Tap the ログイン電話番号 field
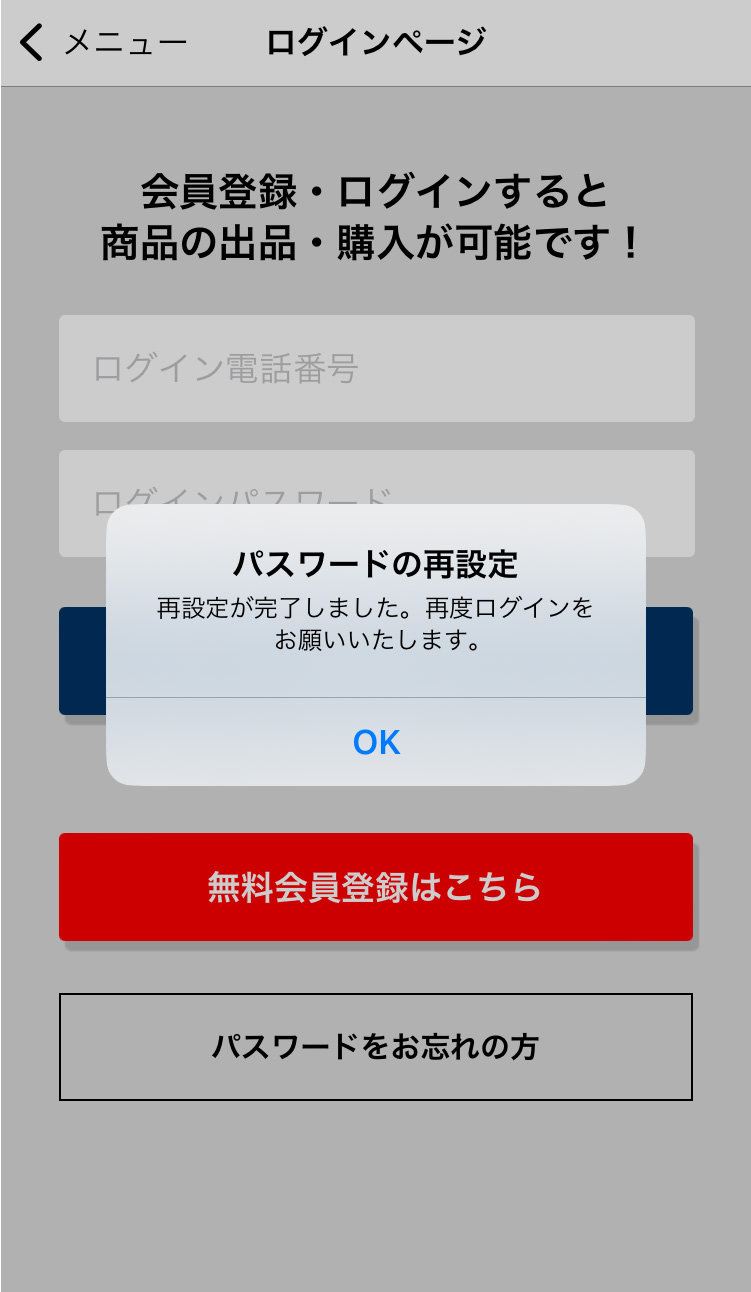751x1292 pixels. pyautogui.click(x=376, y=369)
